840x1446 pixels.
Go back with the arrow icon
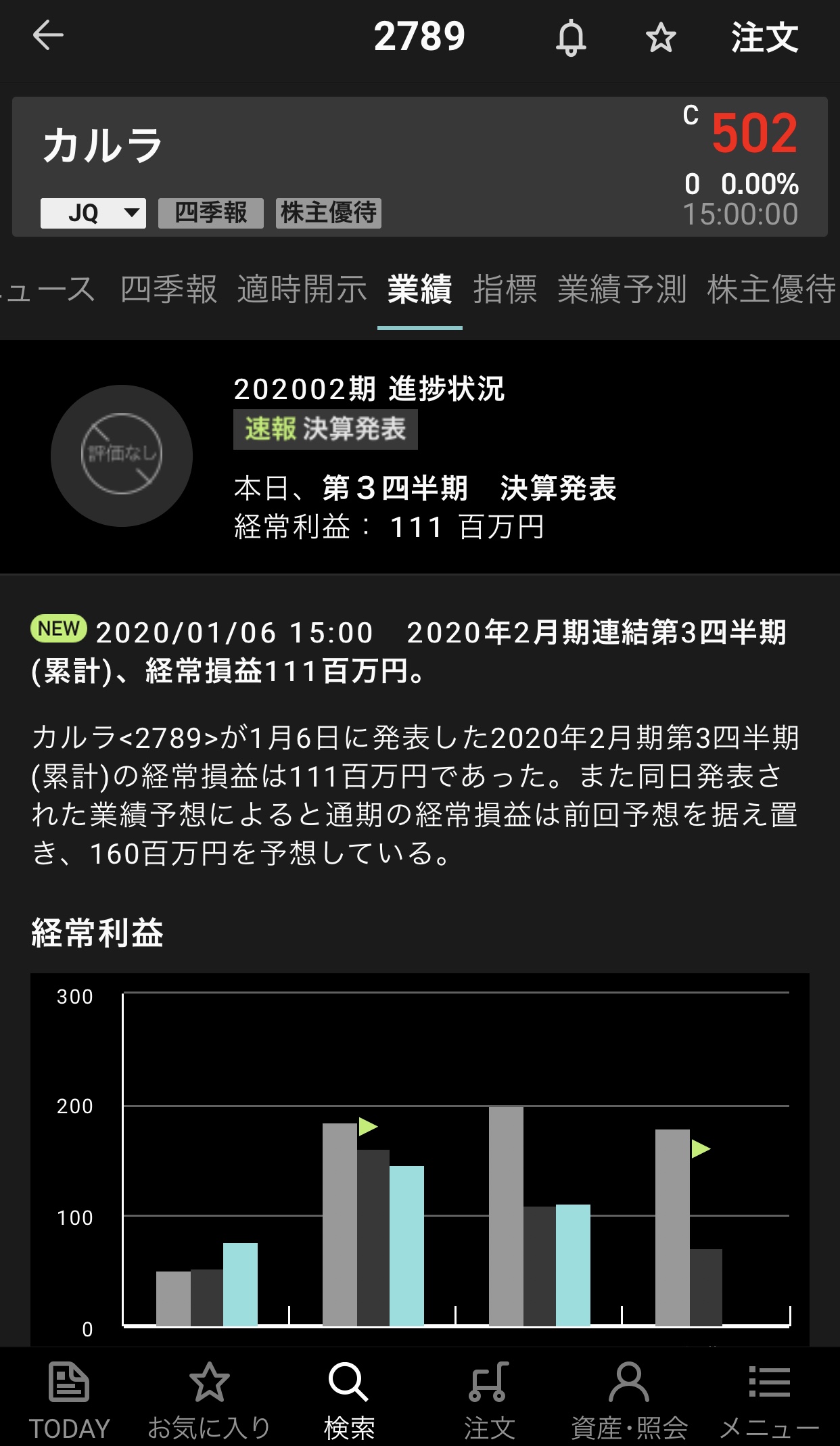coord(48,36)
